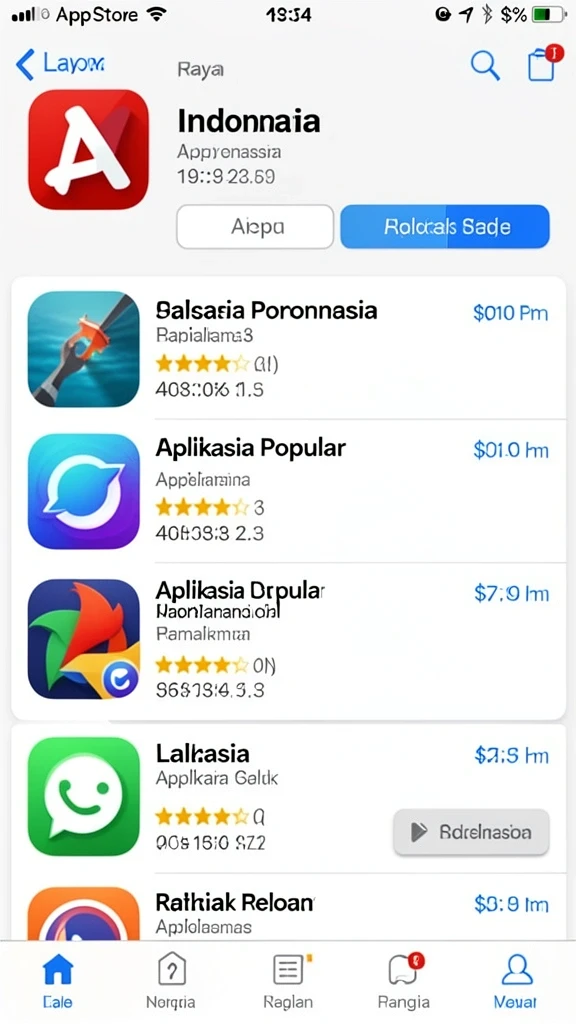Open the Lalkasia app row
The width and height of the screenshot is (576, 1024).
288,797
